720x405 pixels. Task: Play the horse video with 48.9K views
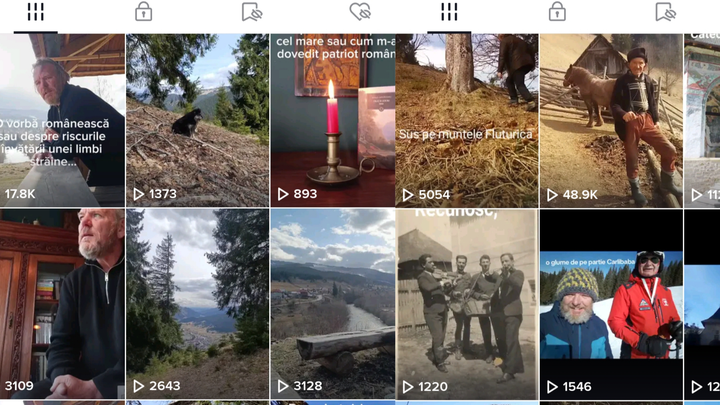click(610, 120)
